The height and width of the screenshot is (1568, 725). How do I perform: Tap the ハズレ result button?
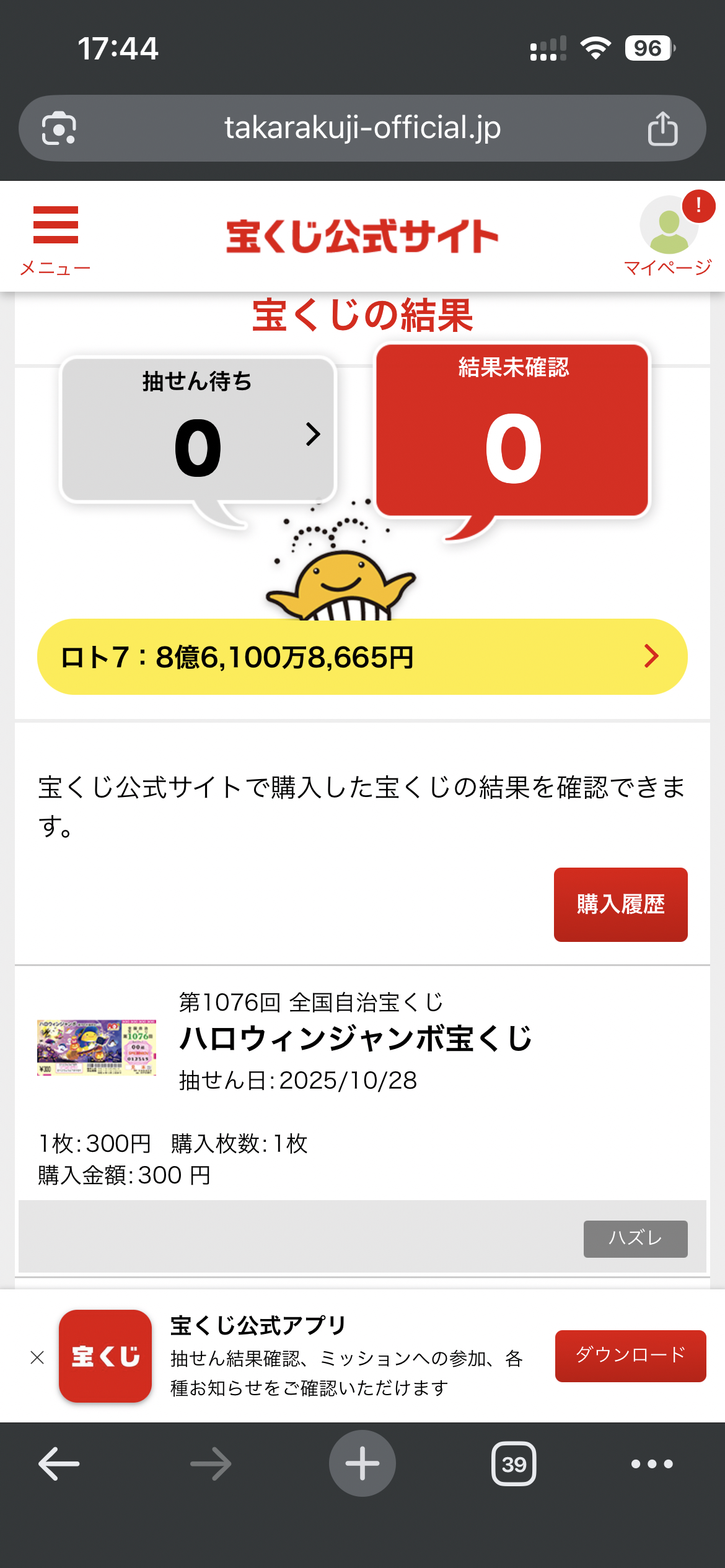[635, 1239]
